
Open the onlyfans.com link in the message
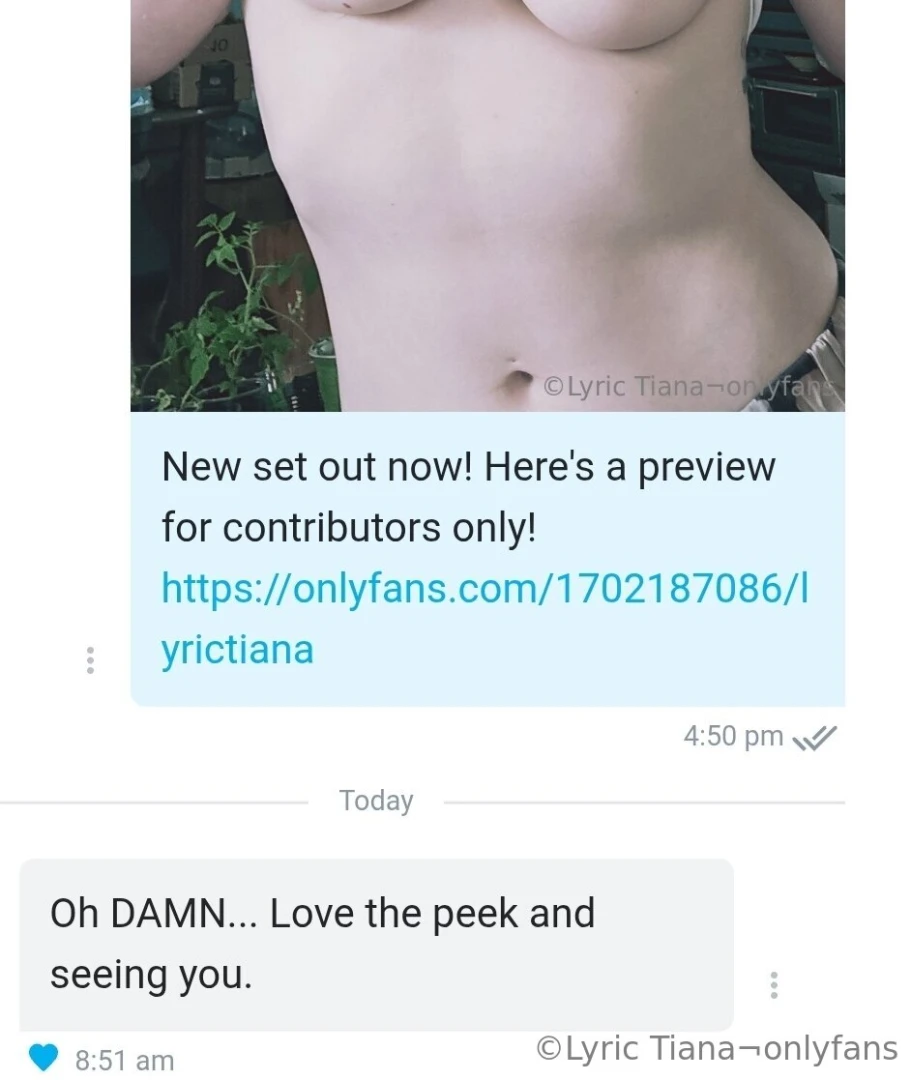click(487, 588)
